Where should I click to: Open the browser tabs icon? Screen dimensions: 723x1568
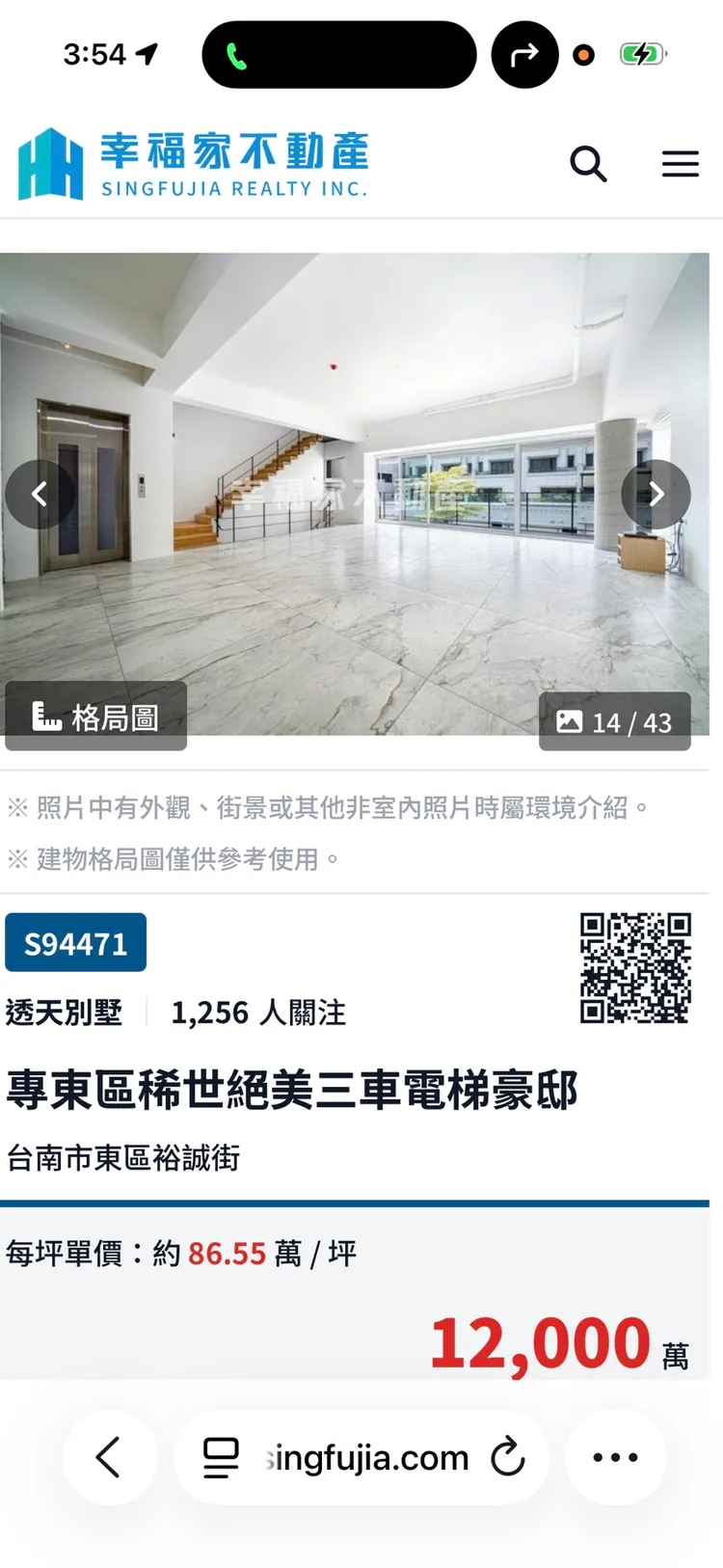pos(220,1458)
